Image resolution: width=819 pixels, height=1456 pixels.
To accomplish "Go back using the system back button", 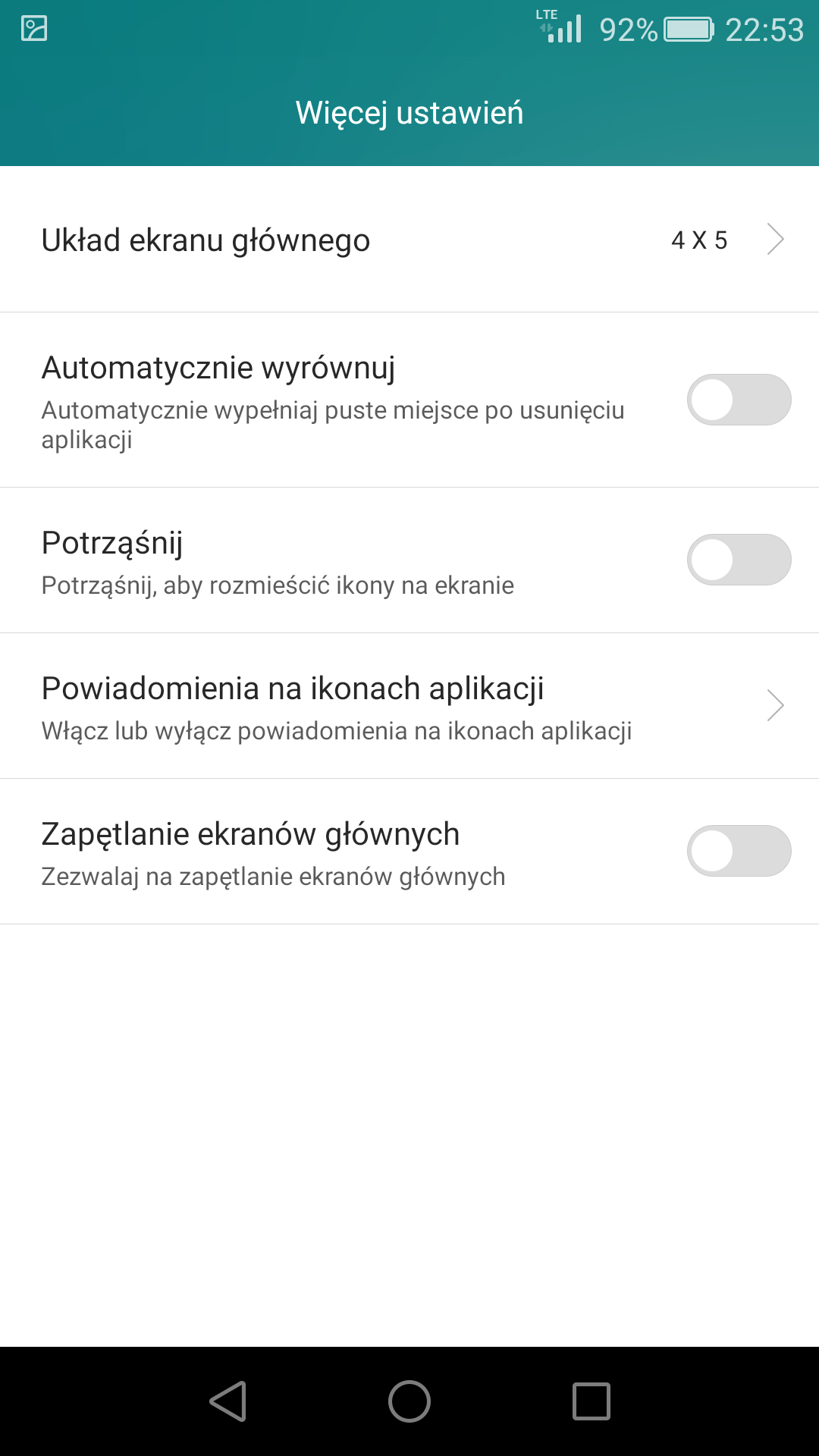I will tap(228, 1401).
